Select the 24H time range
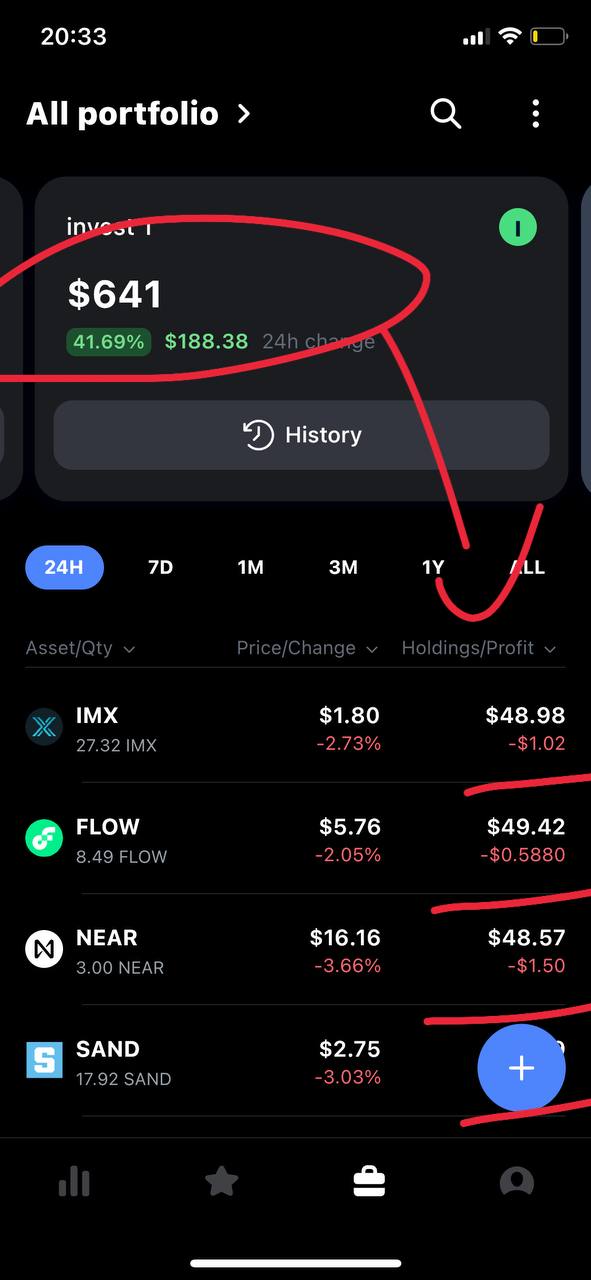 [x=64, y=567]
